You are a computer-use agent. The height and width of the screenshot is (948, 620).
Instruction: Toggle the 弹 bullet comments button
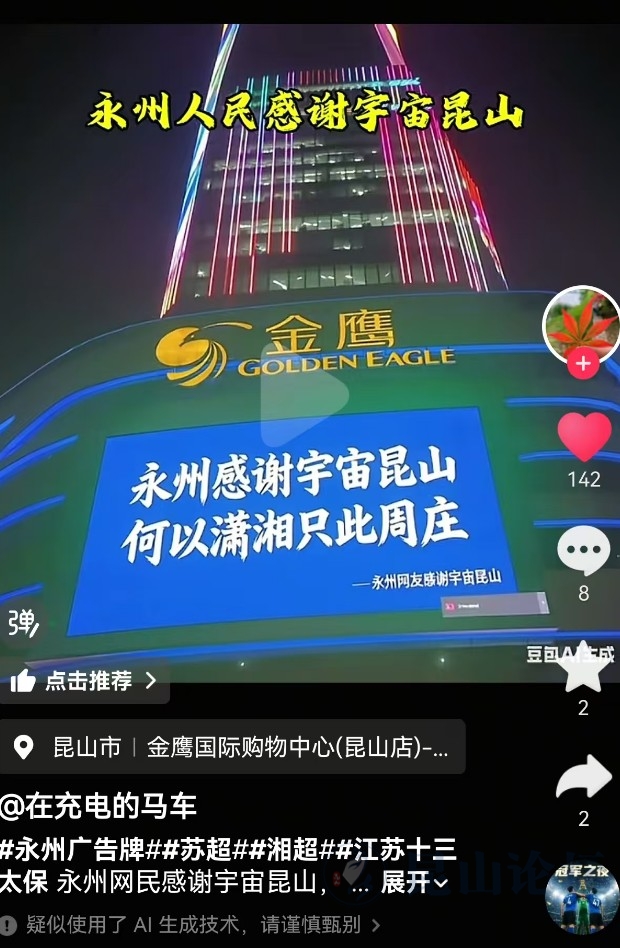[x=21, y=623]
